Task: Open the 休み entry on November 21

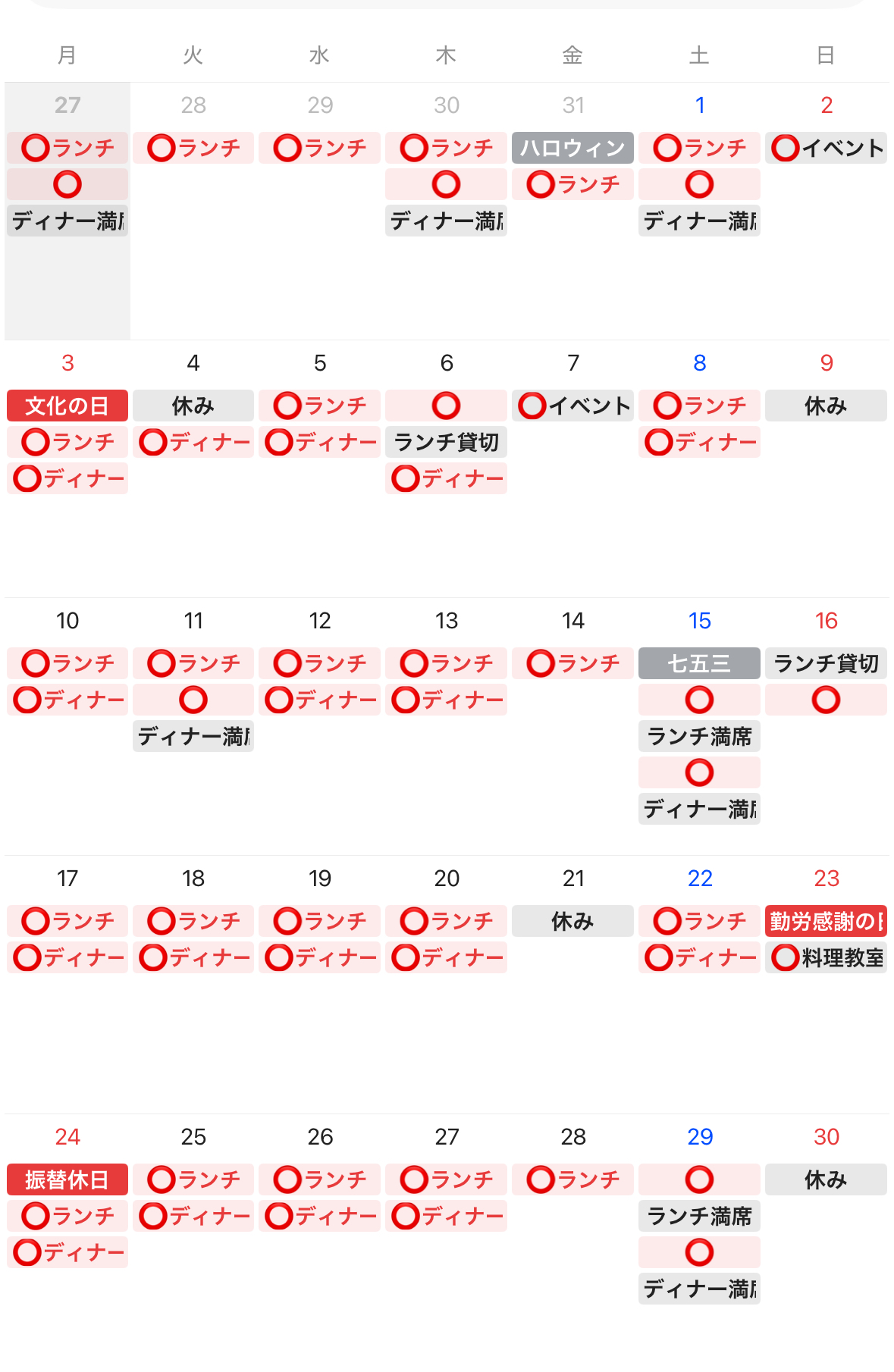Action: pos(572,921)
